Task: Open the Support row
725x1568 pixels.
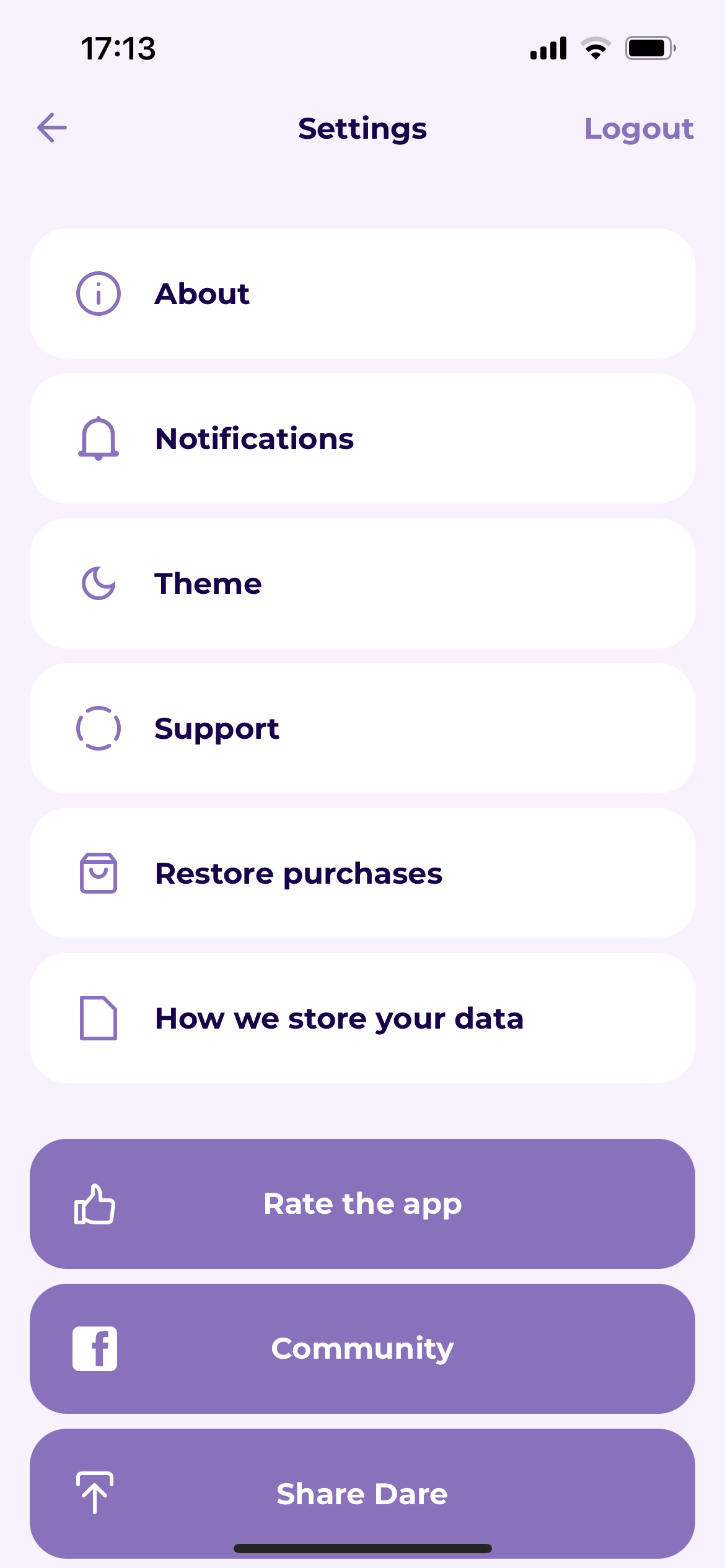Action: 362,728
